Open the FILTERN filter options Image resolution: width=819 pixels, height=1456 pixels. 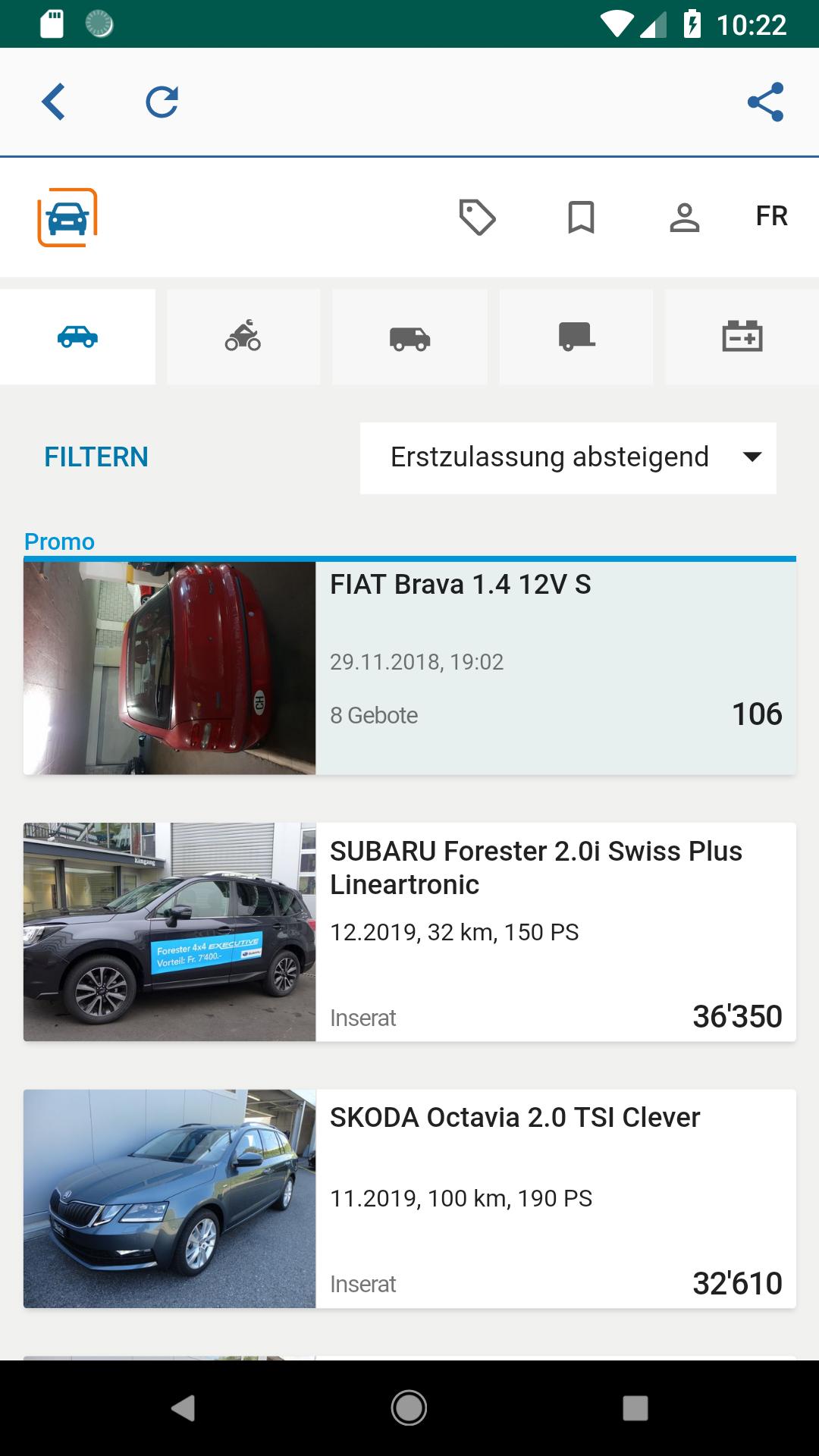[96, 456]
